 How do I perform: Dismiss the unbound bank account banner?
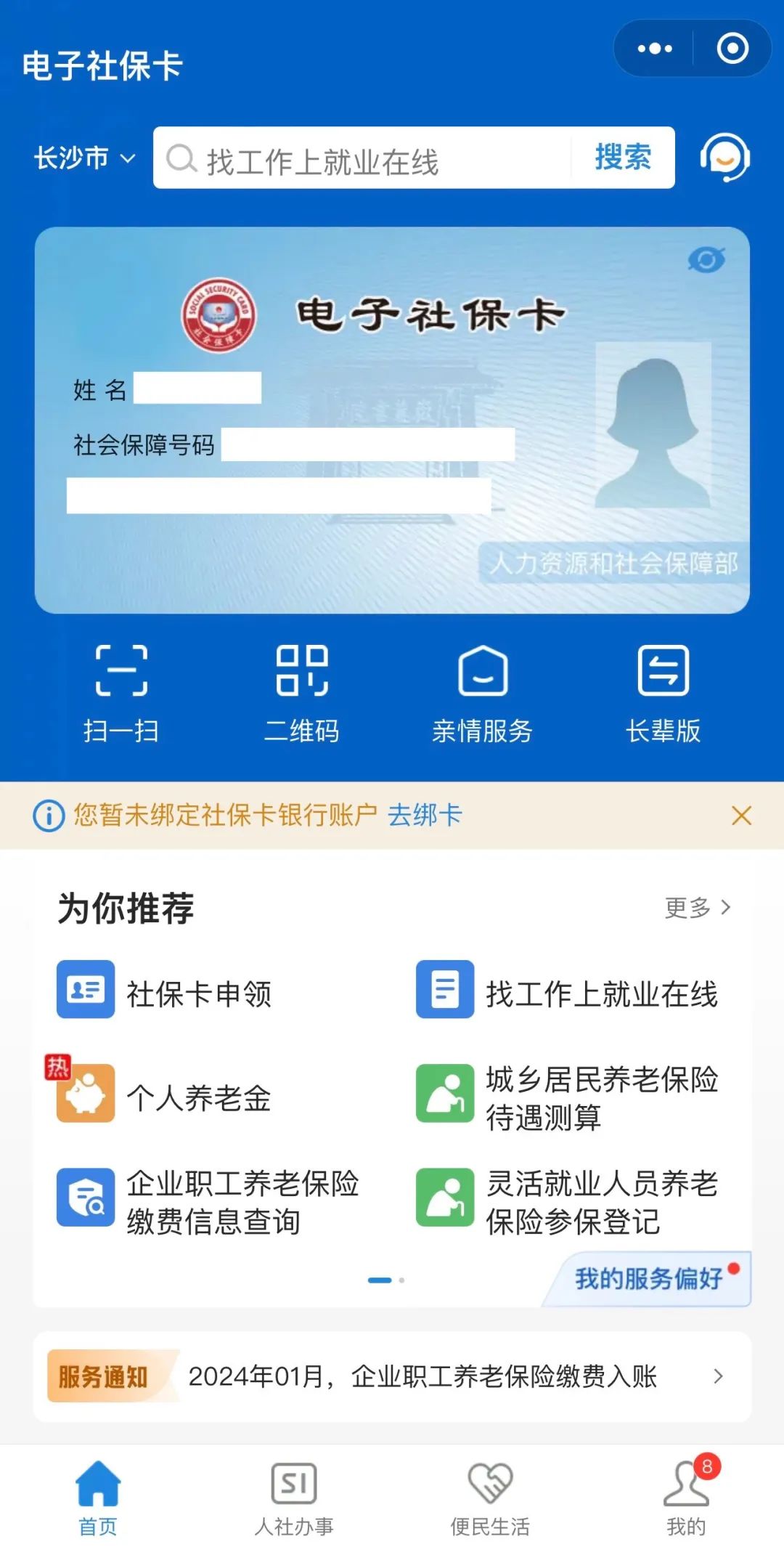click(x=741, y=815)
